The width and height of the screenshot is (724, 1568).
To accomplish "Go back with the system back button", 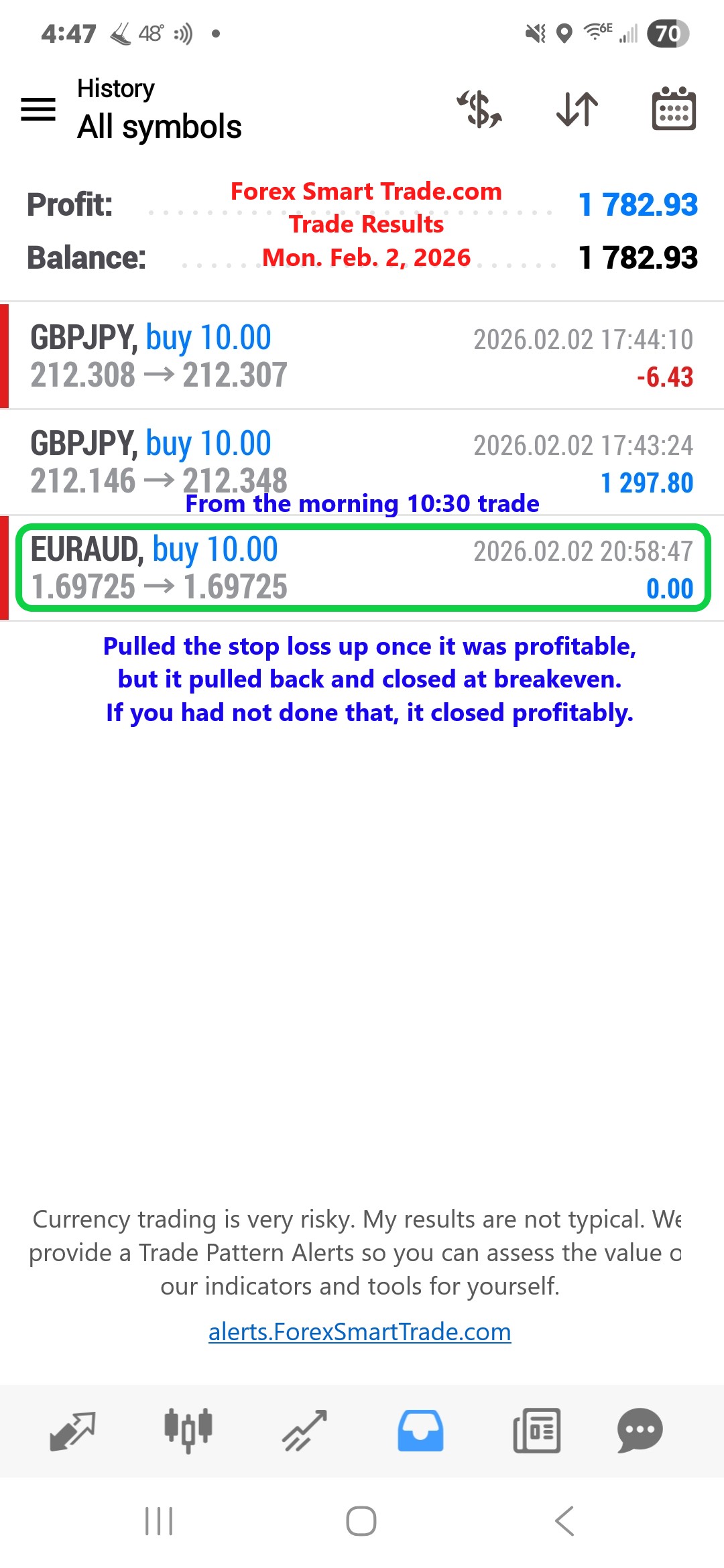I will 564,1520.
